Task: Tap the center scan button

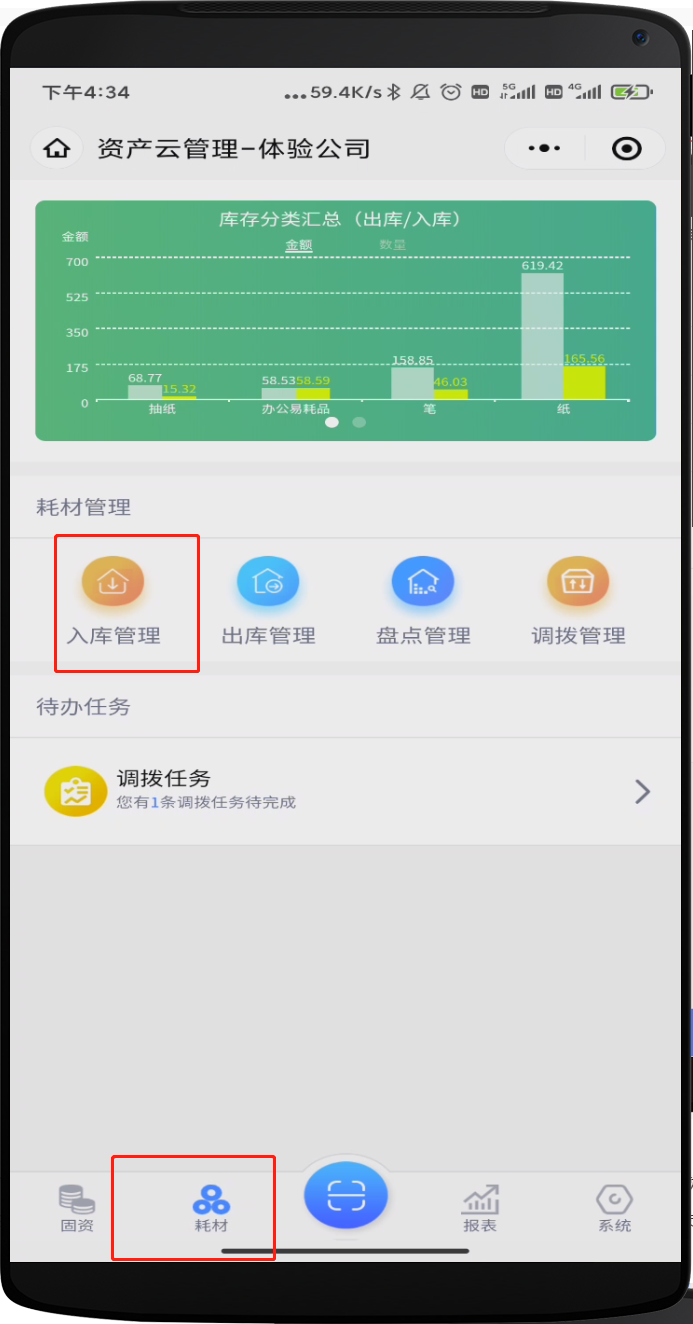Action: click(x=346, y=1195)
